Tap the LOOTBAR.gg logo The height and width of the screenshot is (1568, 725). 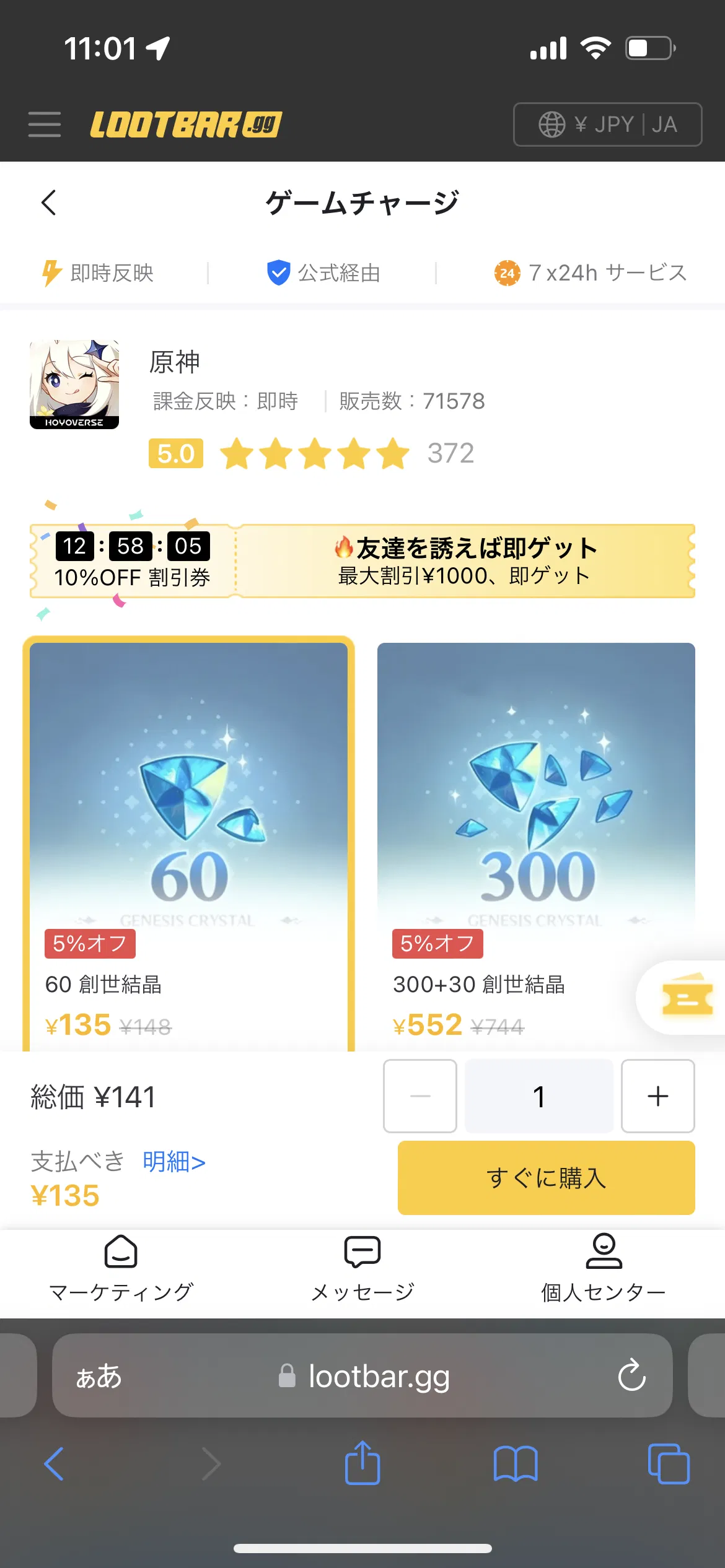184,124
